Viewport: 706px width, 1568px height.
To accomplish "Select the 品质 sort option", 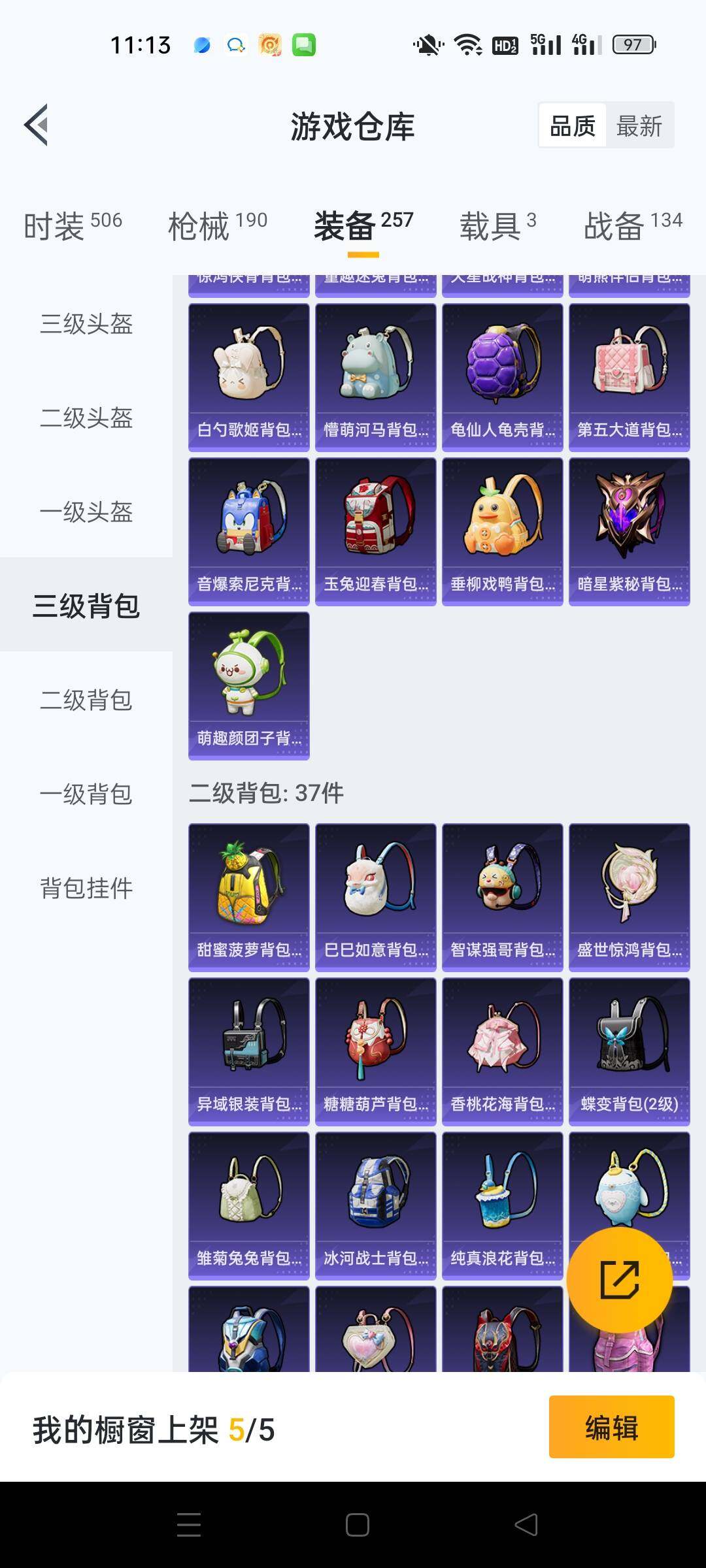I will [x=573, y=125].
